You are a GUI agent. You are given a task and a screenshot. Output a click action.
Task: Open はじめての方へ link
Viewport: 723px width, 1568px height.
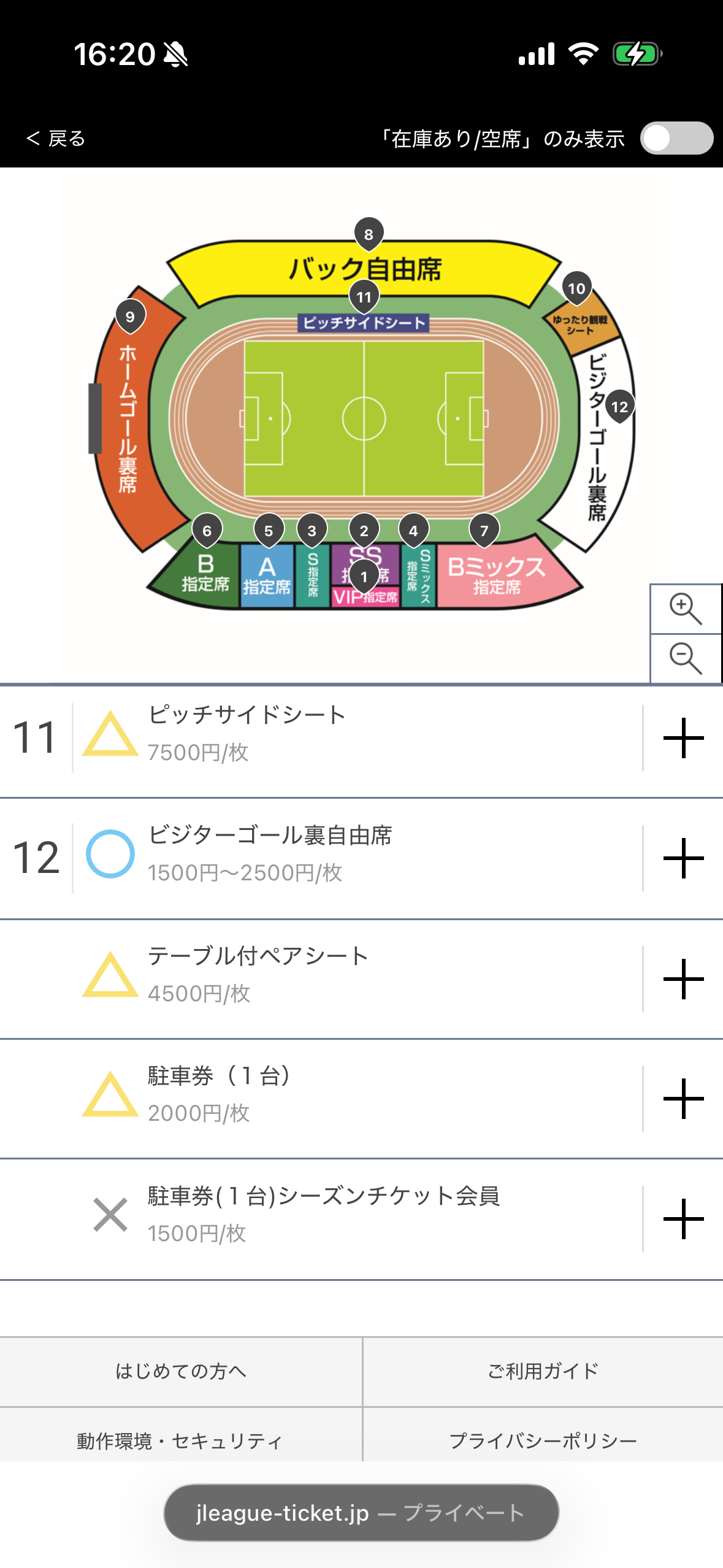181,1372
